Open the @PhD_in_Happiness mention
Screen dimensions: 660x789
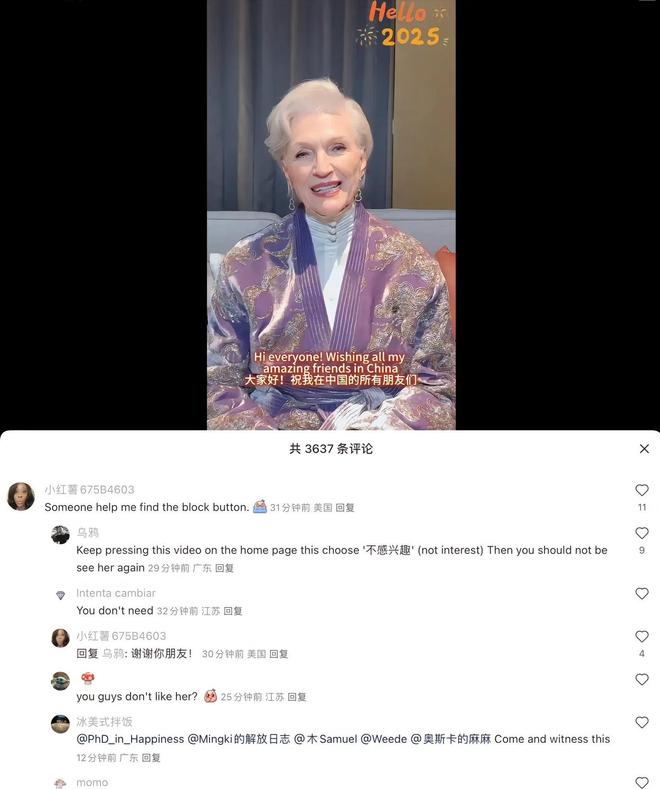coord(131,739)
